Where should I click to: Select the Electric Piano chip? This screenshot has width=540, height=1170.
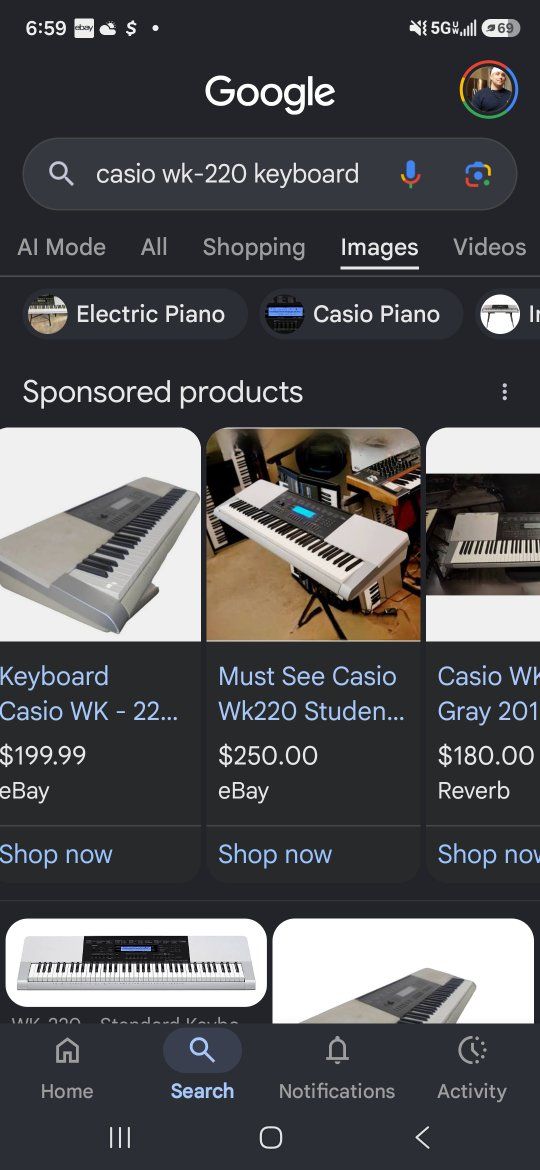[x=135, y=314]
